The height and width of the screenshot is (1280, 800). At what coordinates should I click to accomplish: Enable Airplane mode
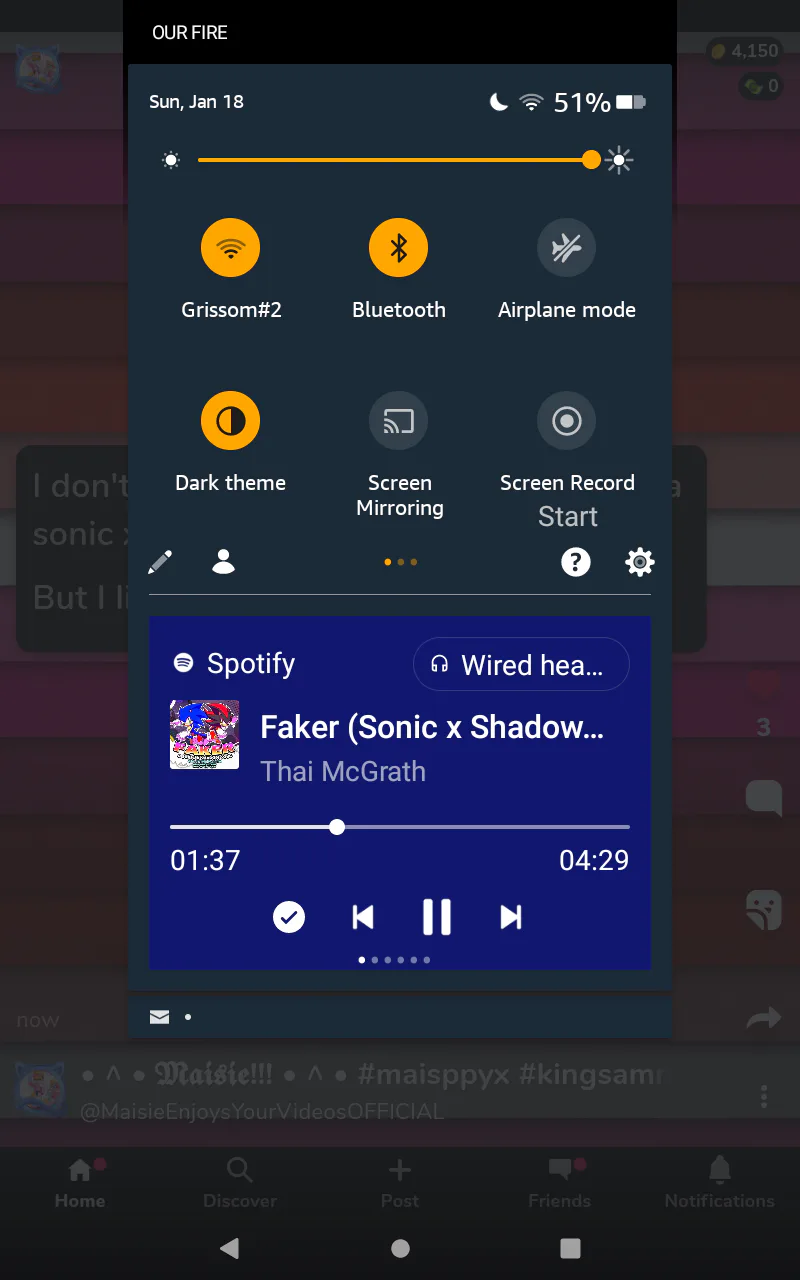coord(566,248)
